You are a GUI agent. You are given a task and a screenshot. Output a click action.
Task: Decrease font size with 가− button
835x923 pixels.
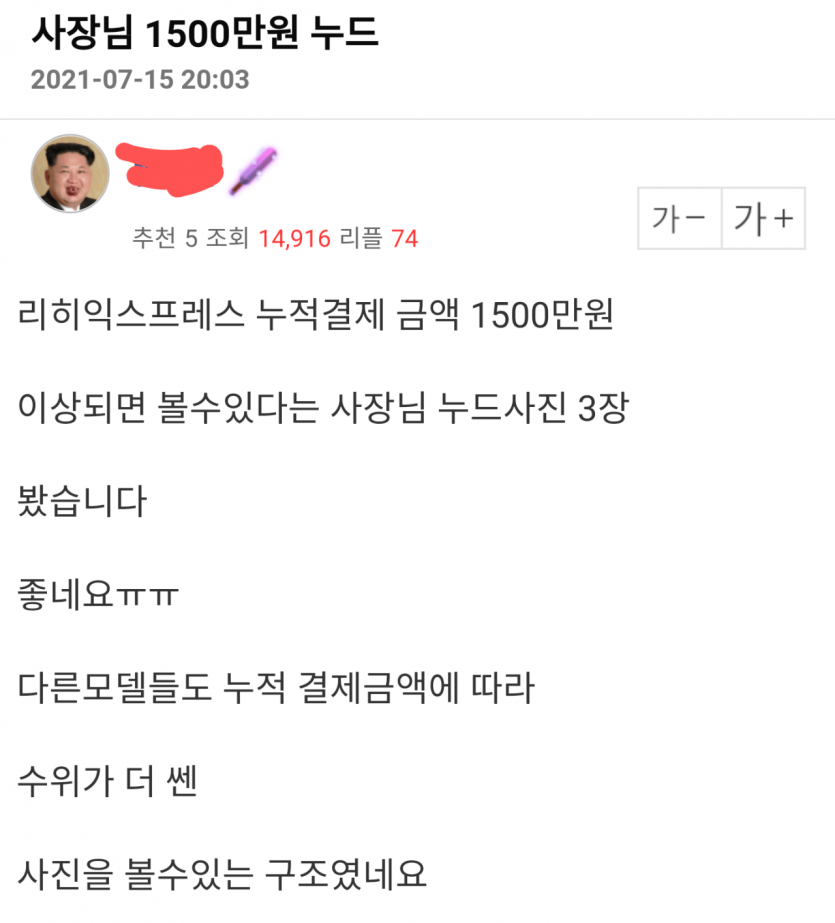680,218
